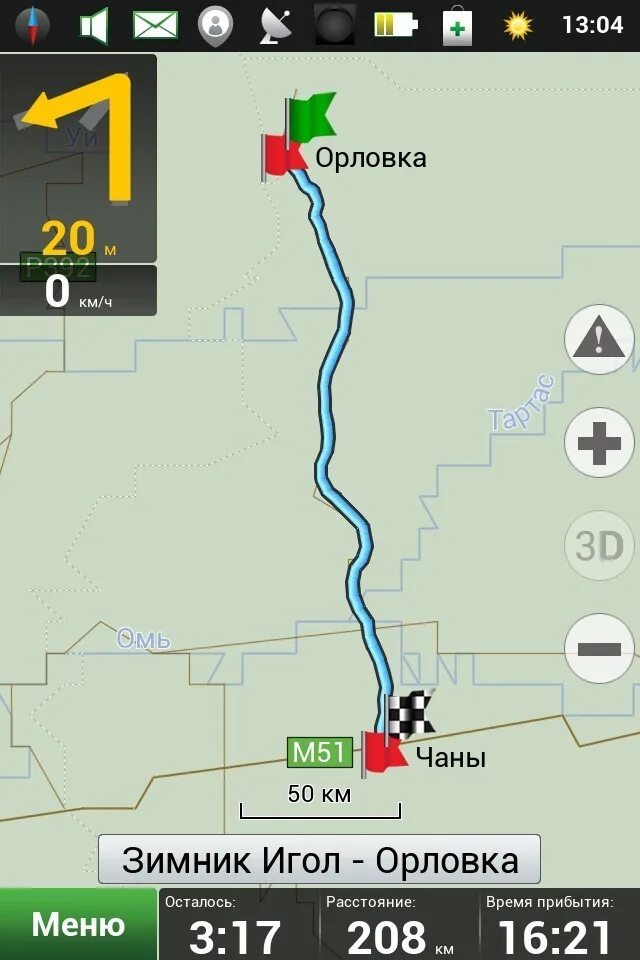Zoom out the map with the minus button
Image resolution: width=640 pixels, height=960 pixels.
(599, 648)
